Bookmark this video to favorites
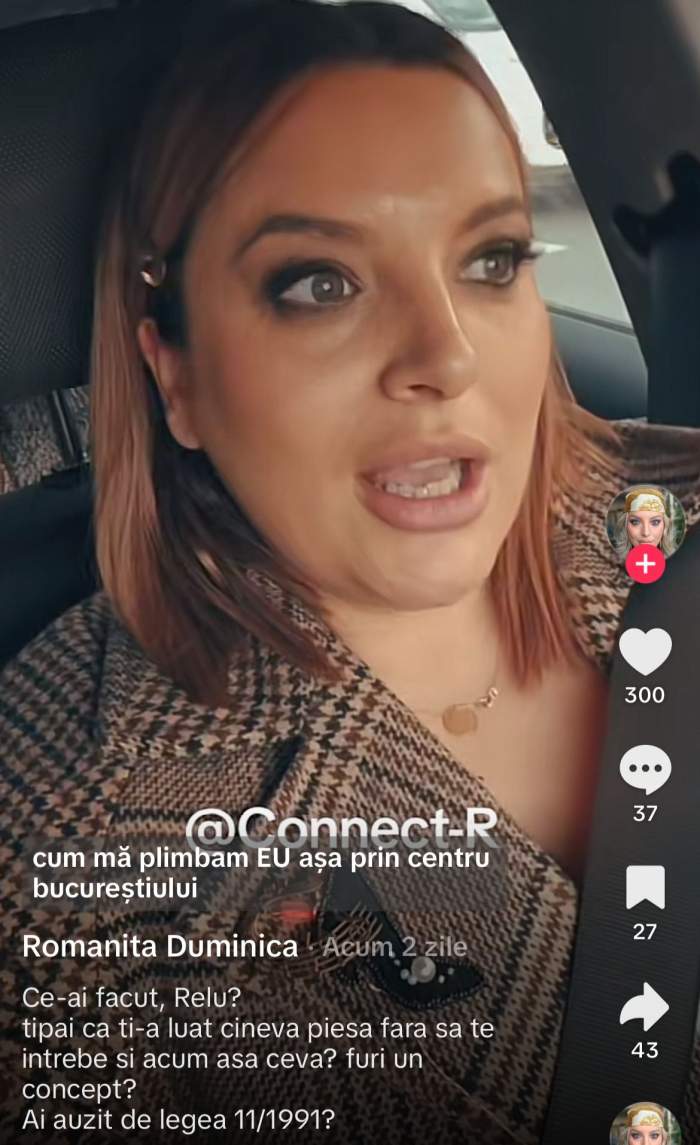 coord(645,888)
